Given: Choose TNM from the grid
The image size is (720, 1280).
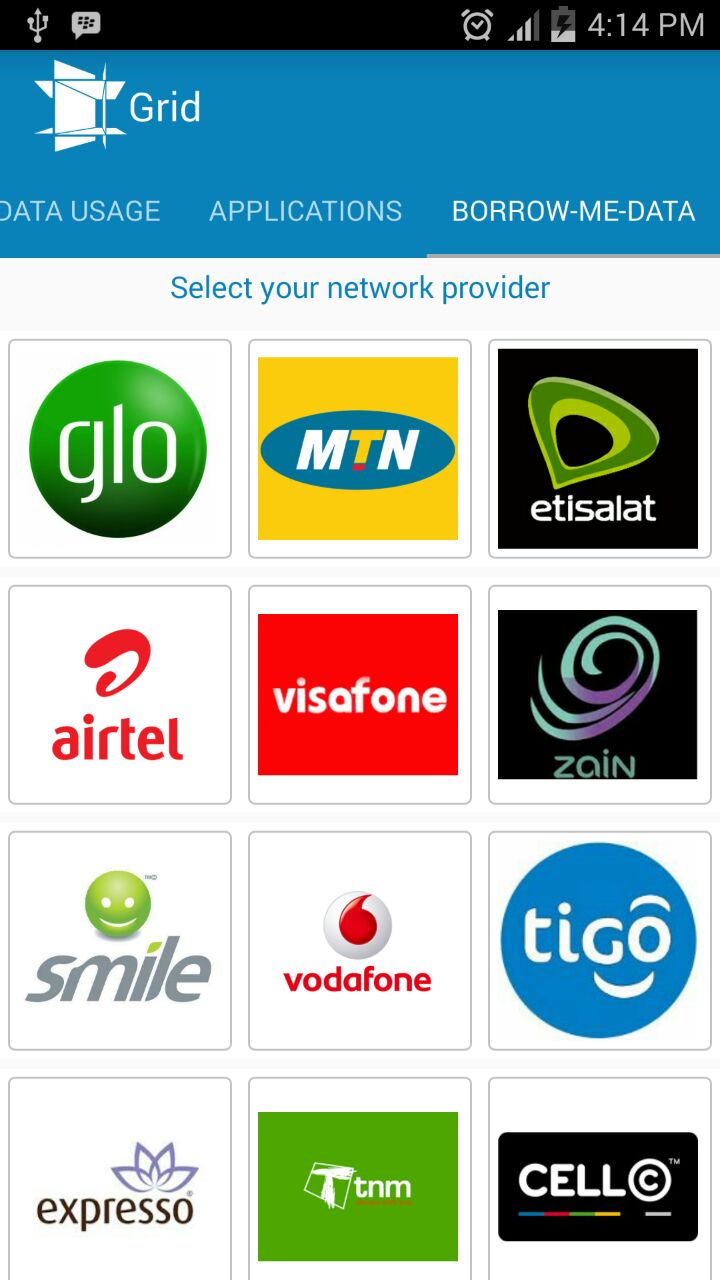Looking at the screenshot, I should click(360, 1179).
